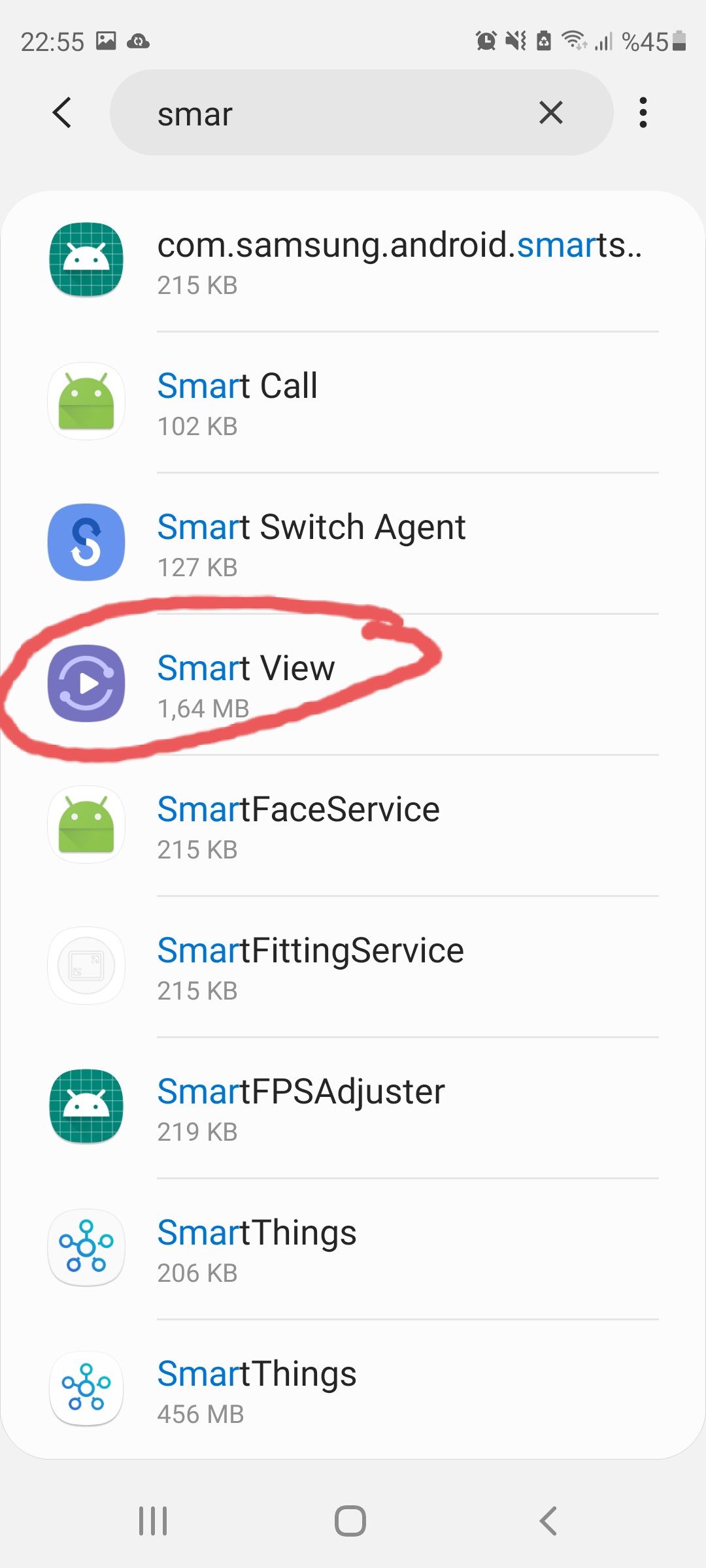Tap the SmartFPSAdjuster green grid icon
Image resolution: width=706 pixels, height=1568 pixels.
86,1106
